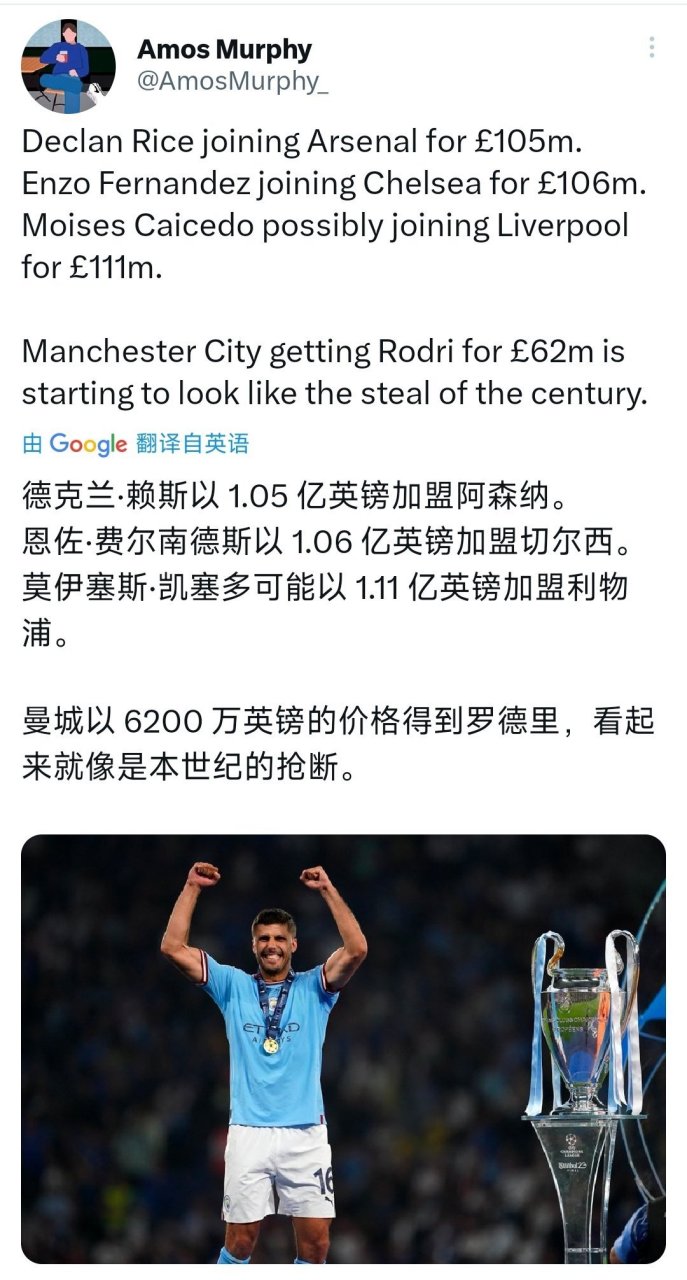Image resolution: width=687 pixels, height=1280 pixels.
Task: Tap the Google translated-from-English label
Action: (x=135, y=443)
